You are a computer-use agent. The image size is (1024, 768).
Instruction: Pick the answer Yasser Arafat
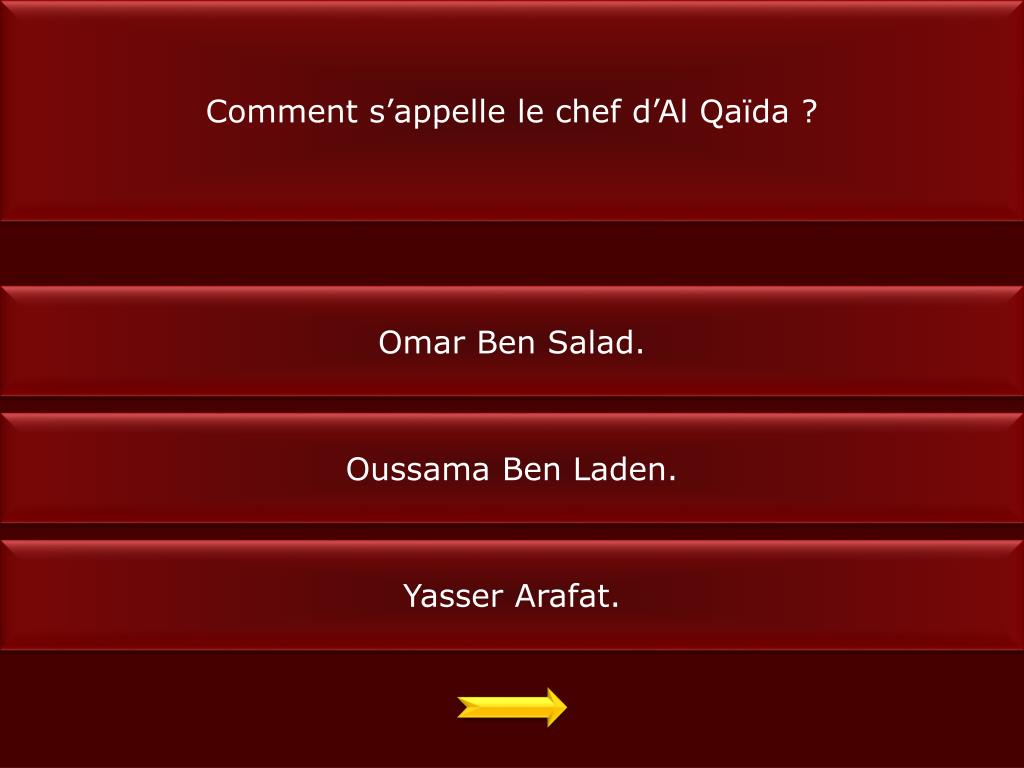click(x=511, y=596)
